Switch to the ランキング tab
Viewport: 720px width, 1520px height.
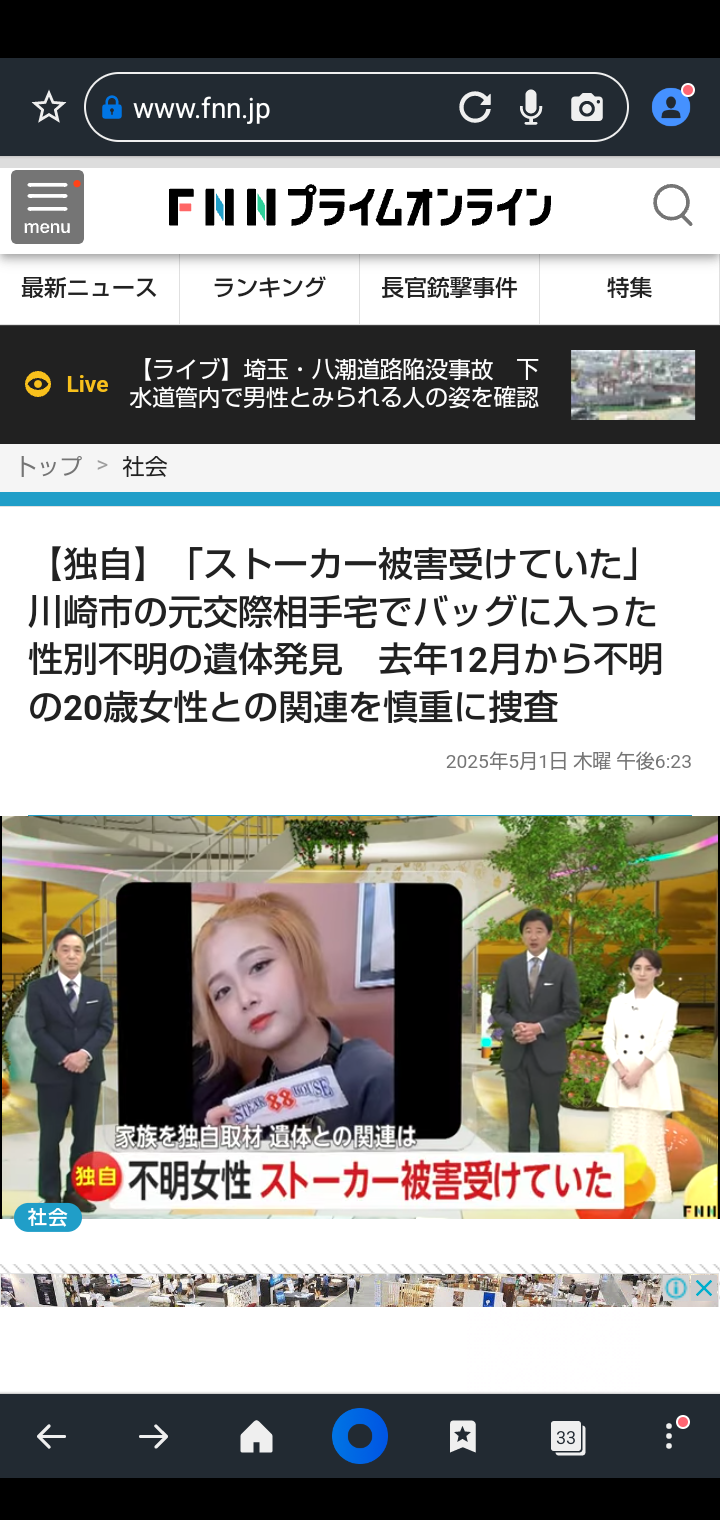tap(269, 288)
